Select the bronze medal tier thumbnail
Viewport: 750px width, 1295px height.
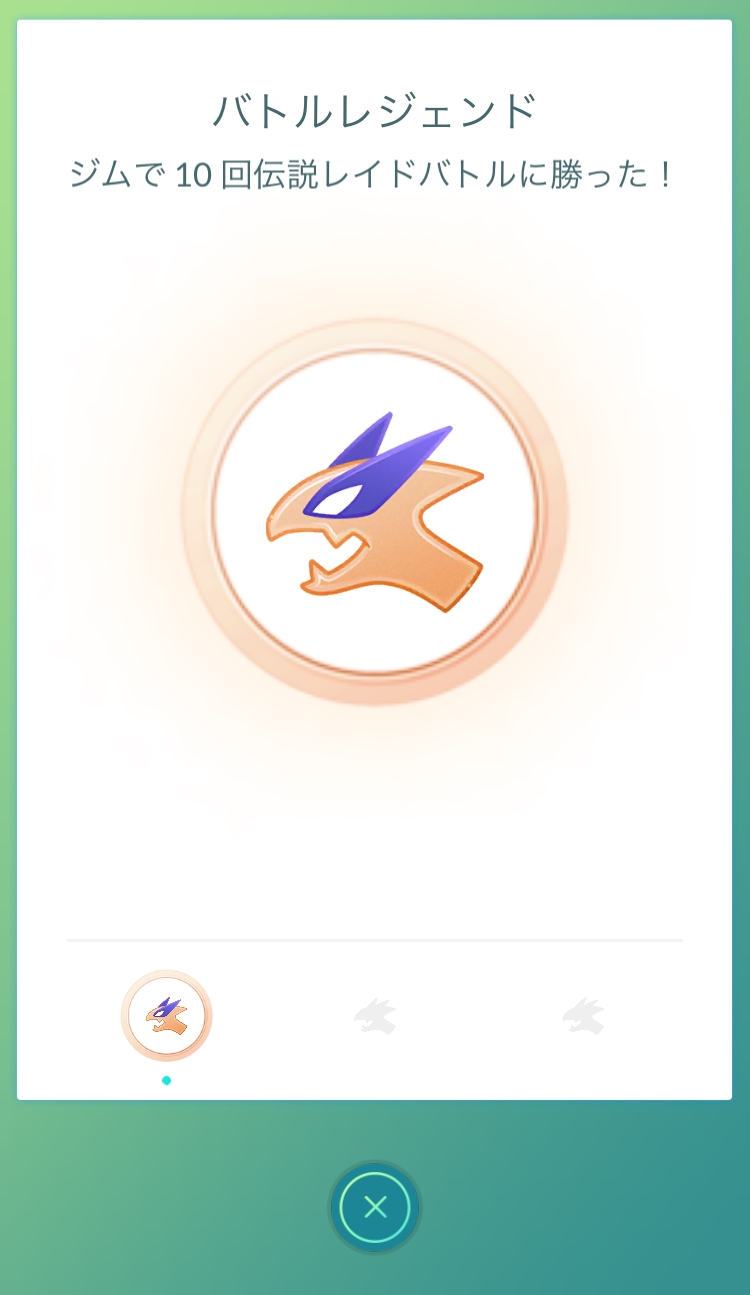[x=166, y=1016]
